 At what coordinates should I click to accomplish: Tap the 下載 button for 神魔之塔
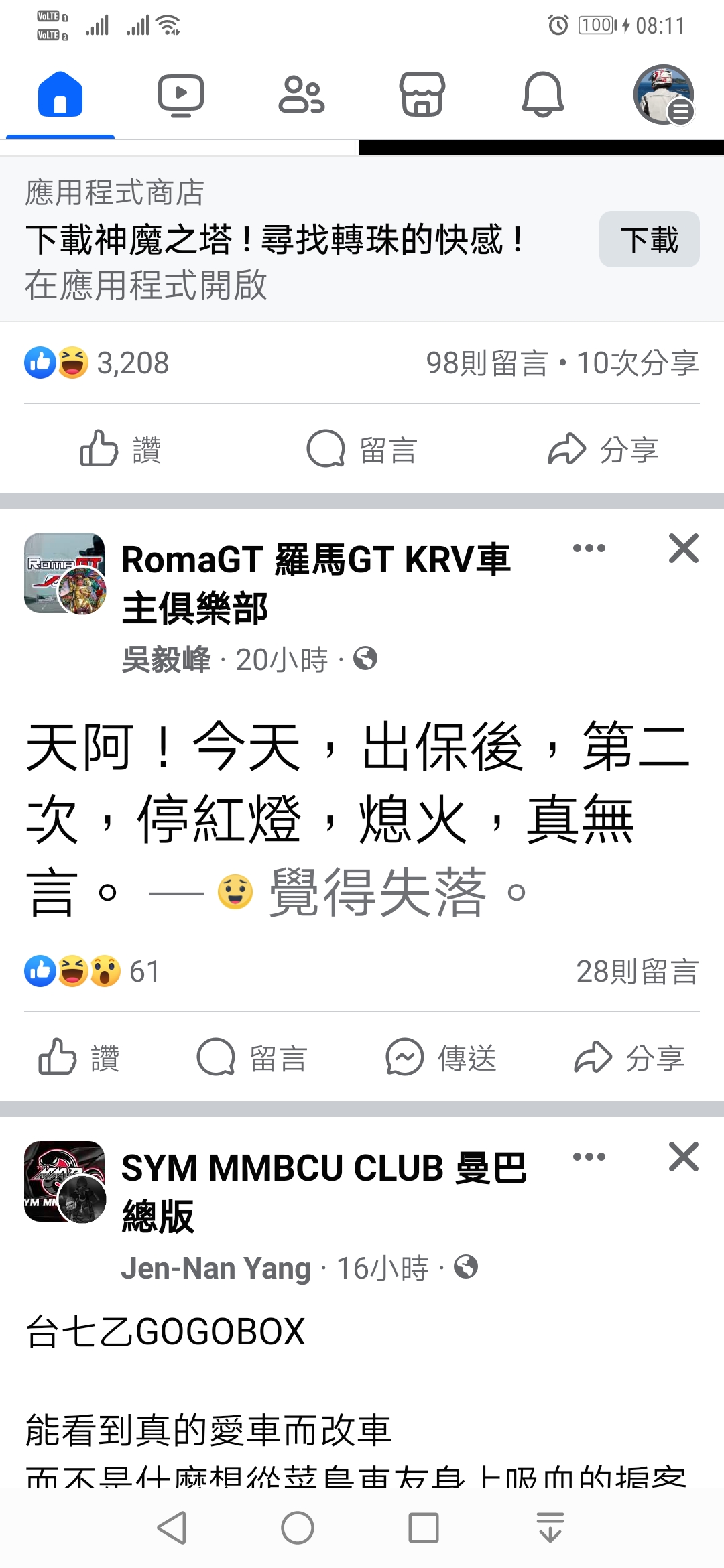coord(649,240)
